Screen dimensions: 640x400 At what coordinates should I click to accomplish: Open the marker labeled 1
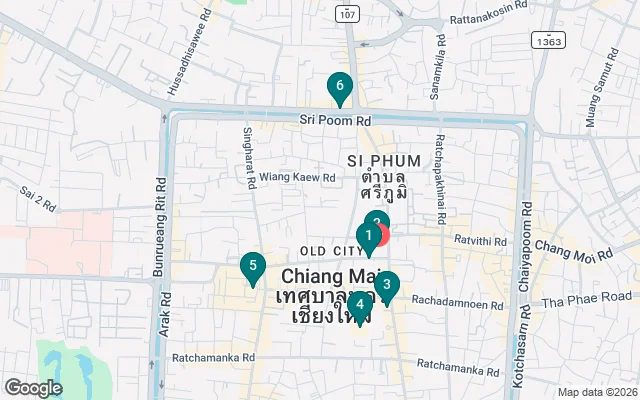pyautogui.click(x=369, y=237)
